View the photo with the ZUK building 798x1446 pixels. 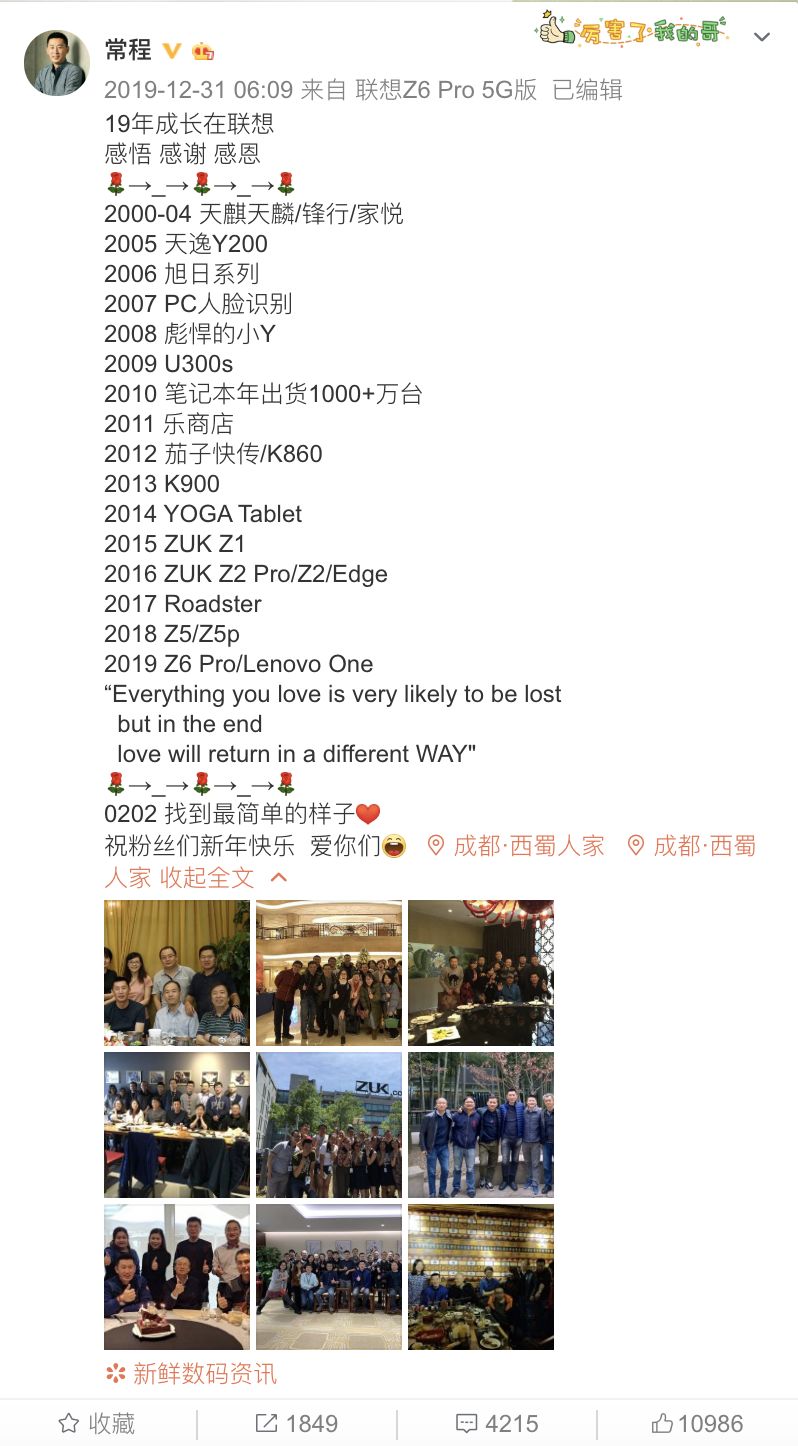329,1124
